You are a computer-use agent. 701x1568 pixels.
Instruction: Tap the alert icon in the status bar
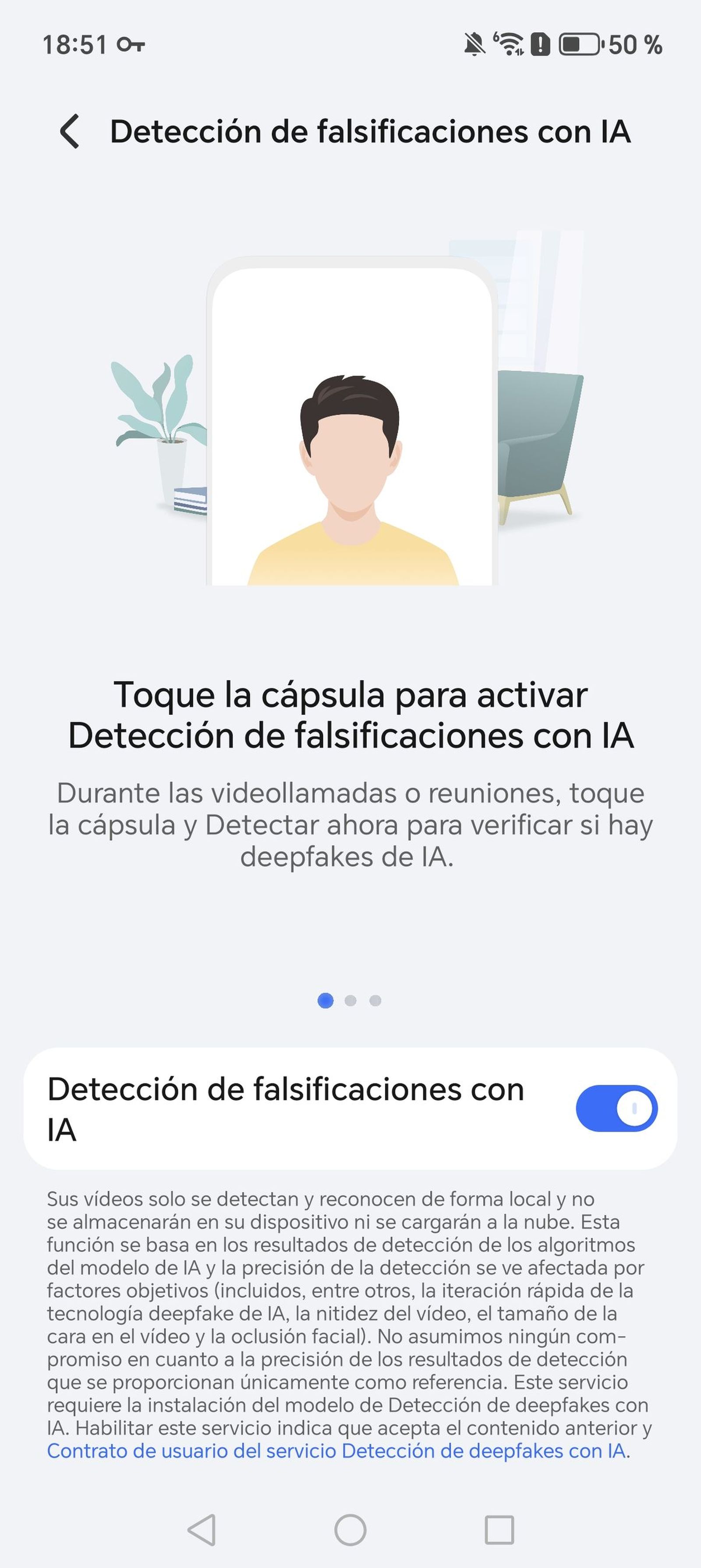pos(540,43)
